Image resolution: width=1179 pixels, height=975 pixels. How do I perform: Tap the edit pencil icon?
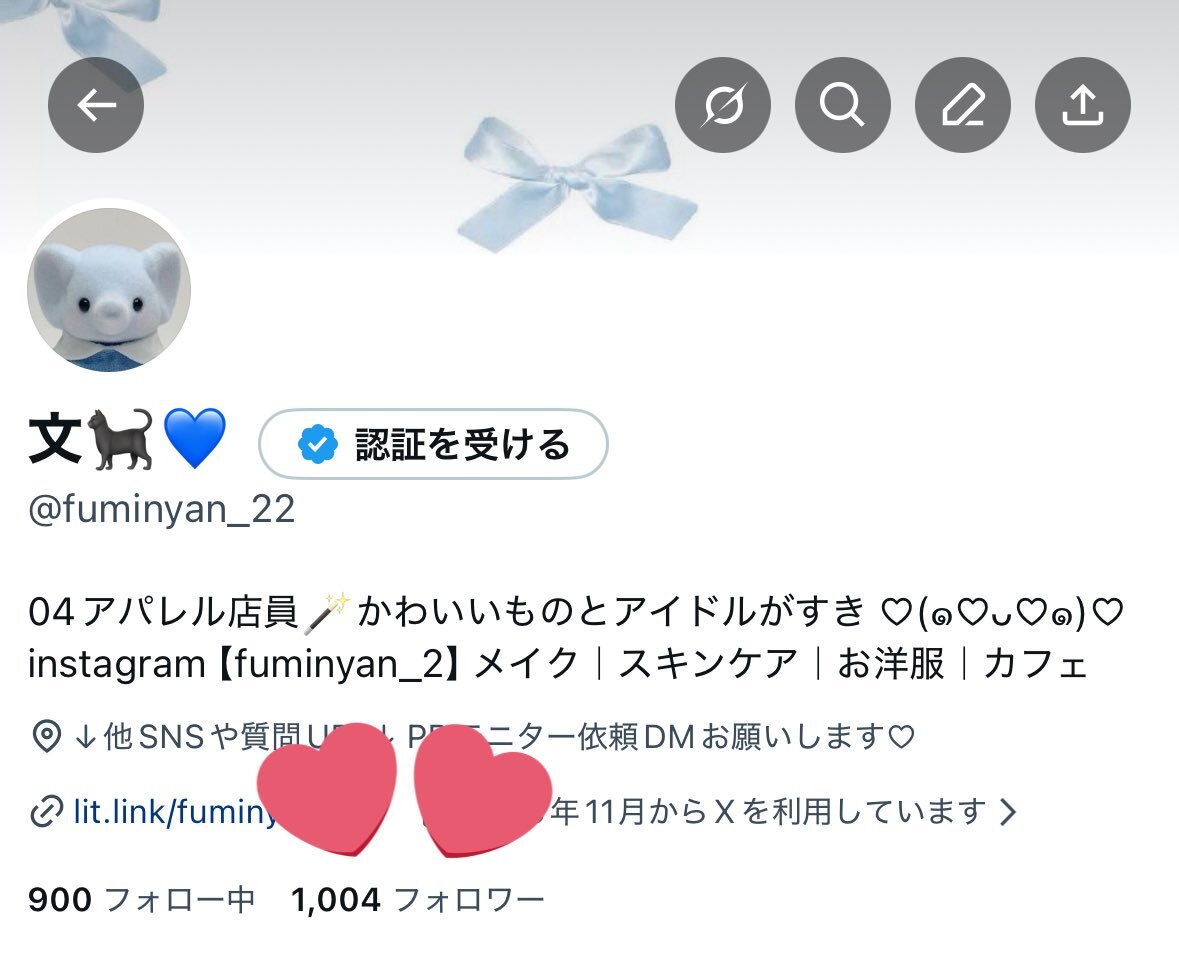[962, 105]
